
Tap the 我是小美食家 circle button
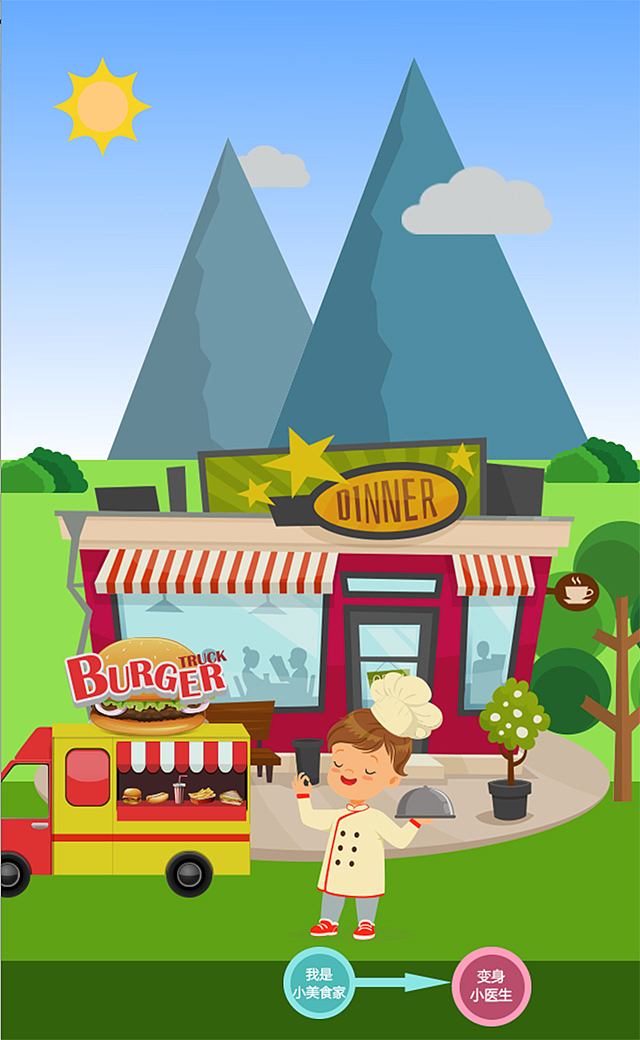[x=319, y=983]
